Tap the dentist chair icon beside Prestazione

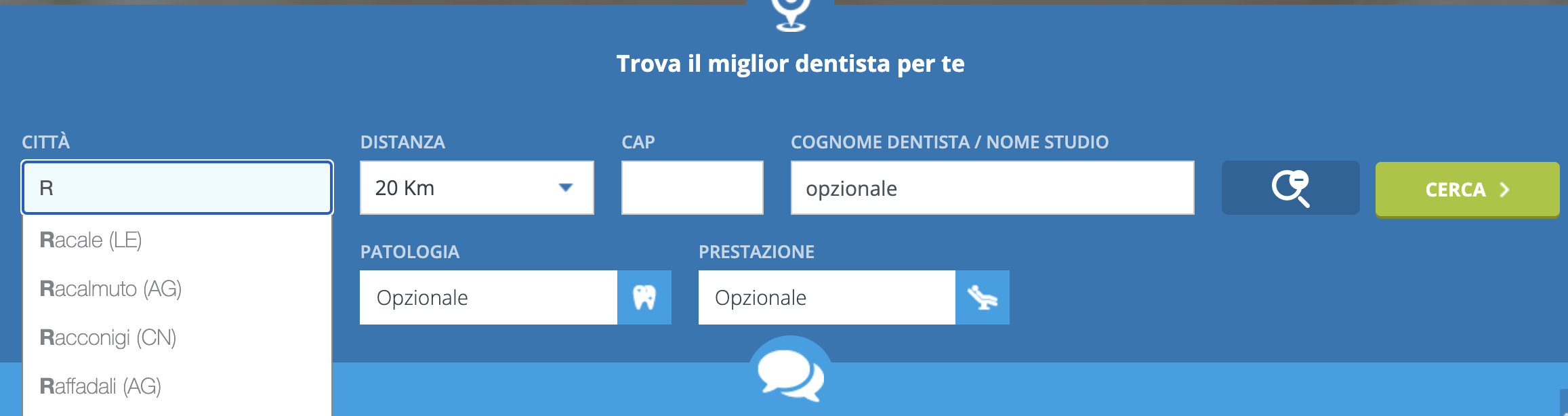click(x=983, y=297)
